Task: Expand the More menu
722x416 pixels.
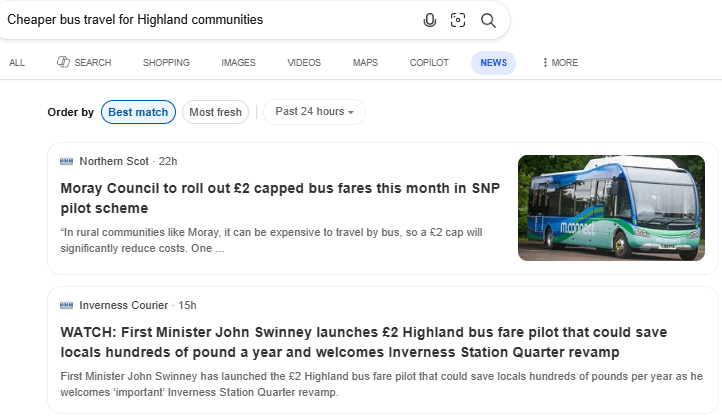Action: [560, 63]
